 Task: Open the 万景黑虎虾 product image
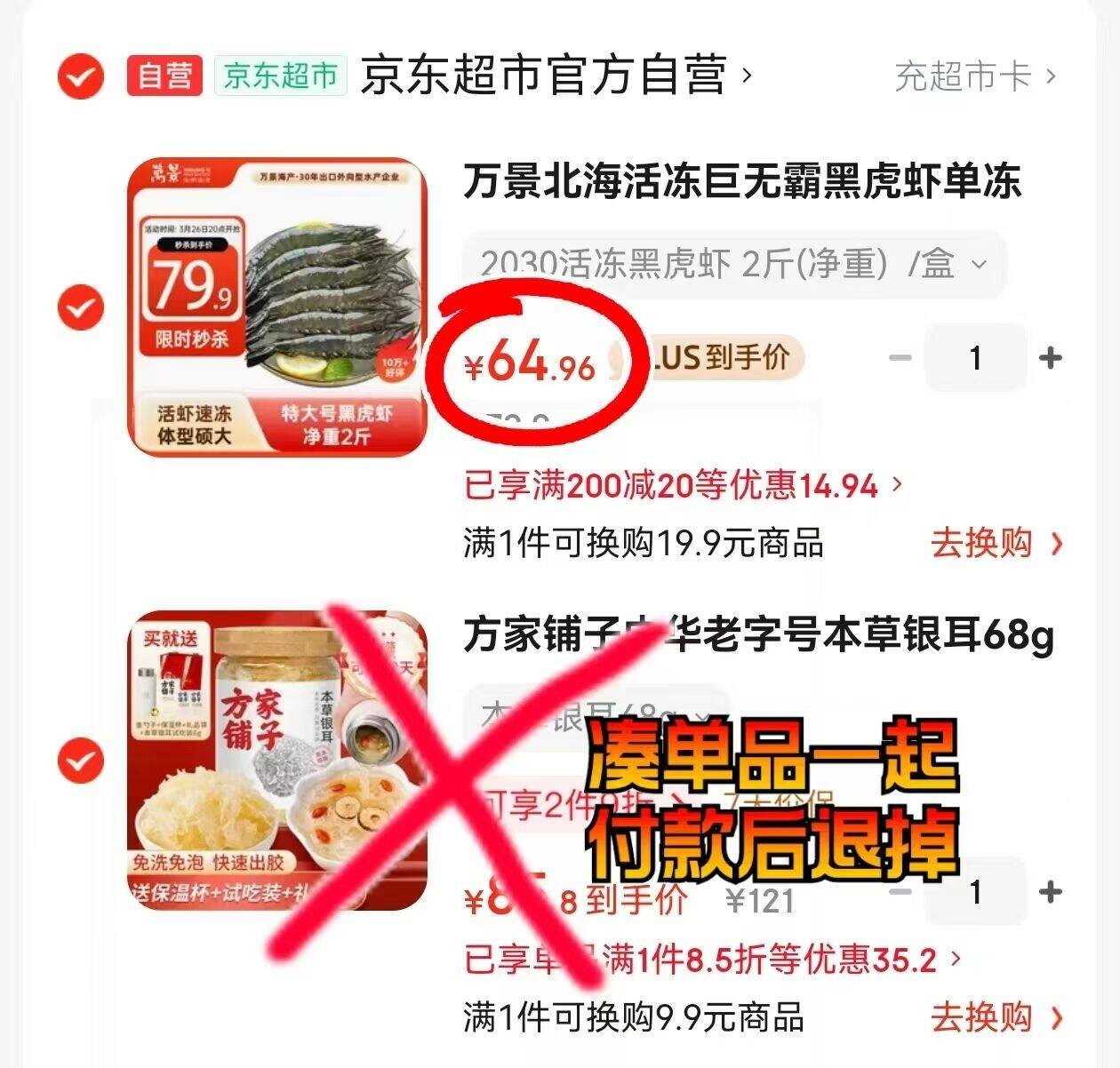click(277, 307)
